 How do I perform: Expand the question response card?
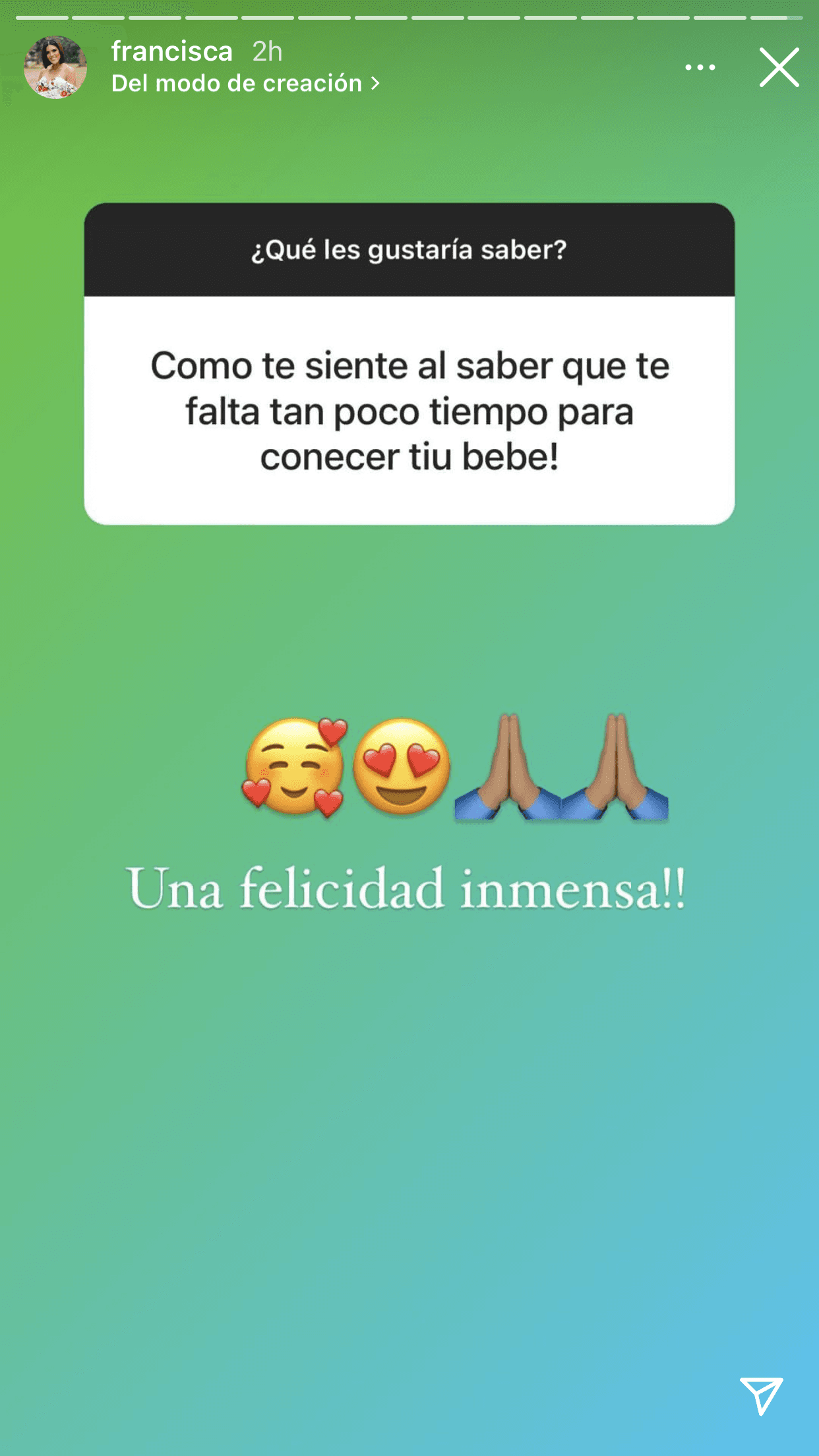coord(409,409)
